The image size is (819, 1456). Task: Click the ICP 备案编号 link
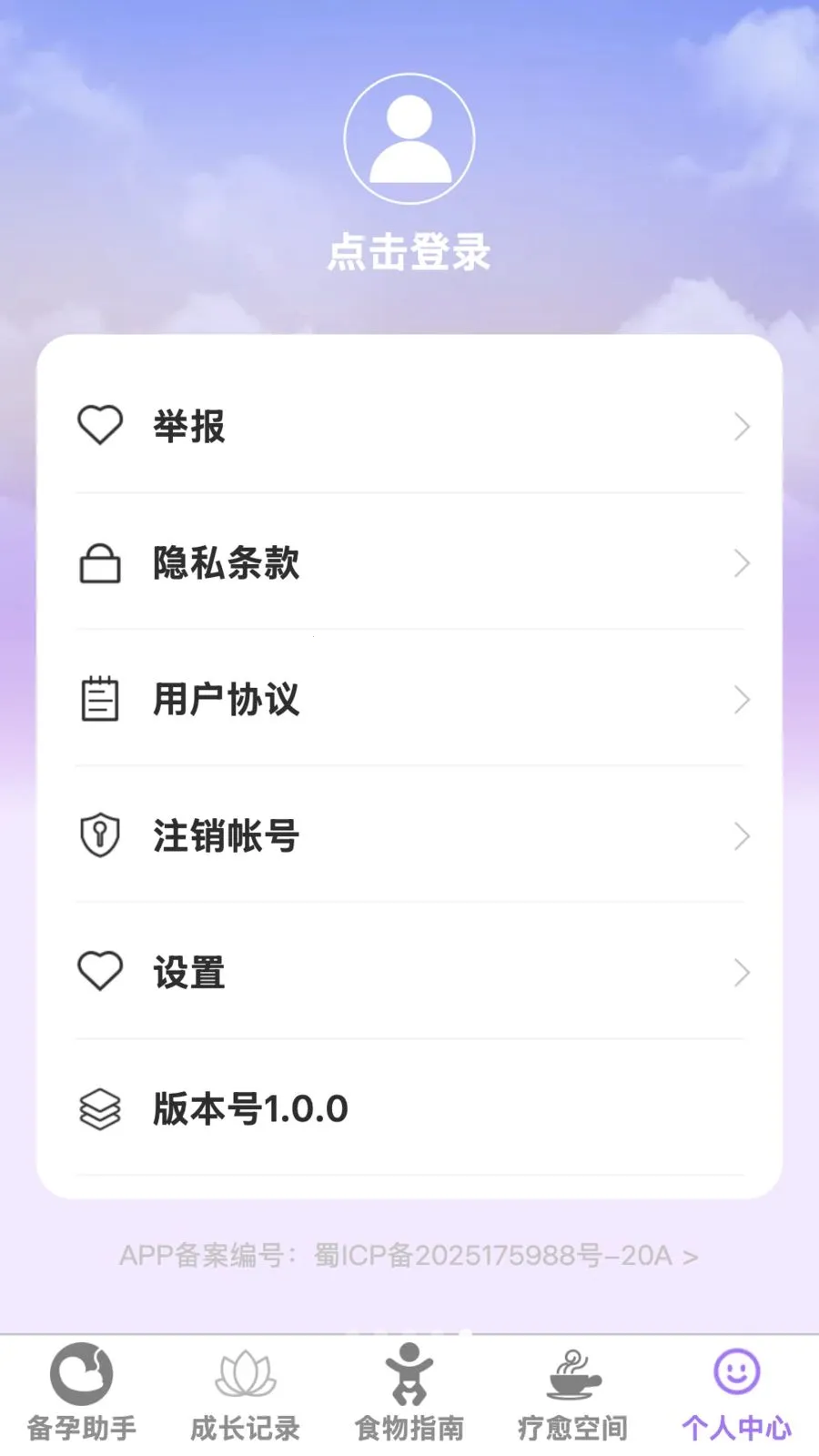click(409, 1256)
